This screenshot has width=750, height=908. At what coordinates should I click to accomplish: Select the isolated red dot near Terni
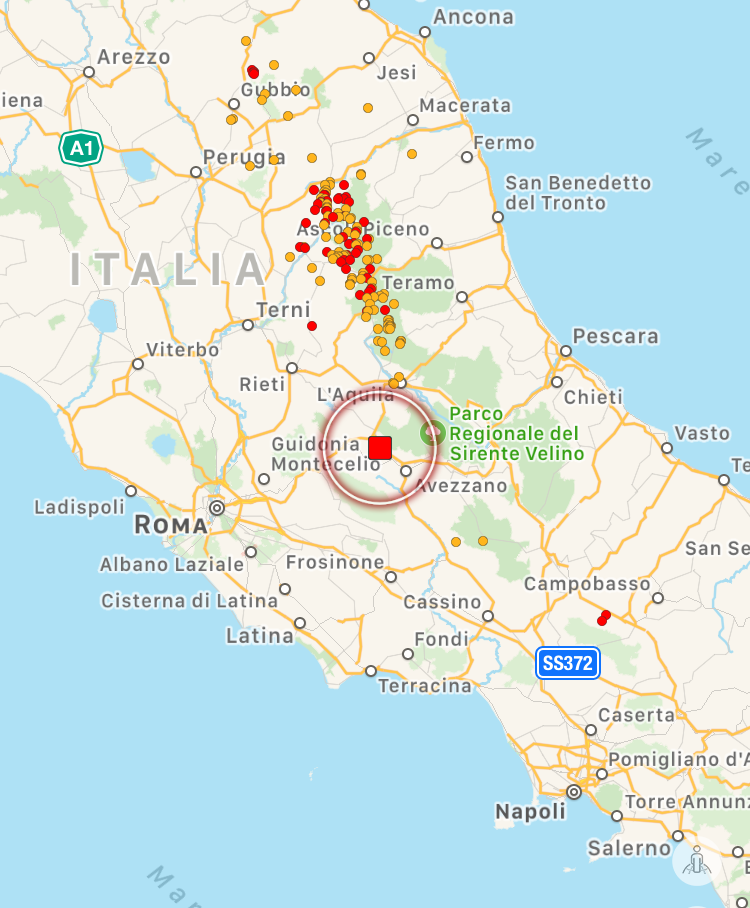pyautogui.click(x=312, y=326)
